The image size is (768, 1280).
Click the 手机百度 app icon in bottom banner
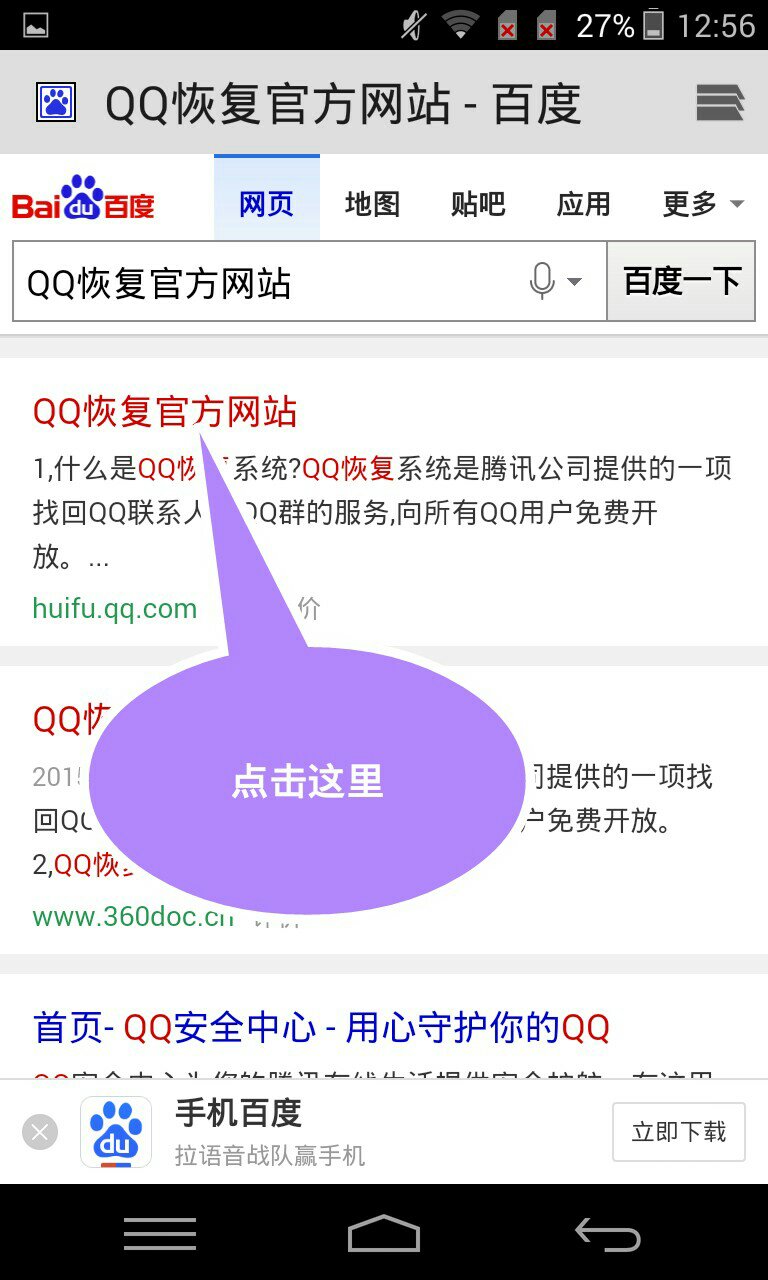[x=115, y=1130]
